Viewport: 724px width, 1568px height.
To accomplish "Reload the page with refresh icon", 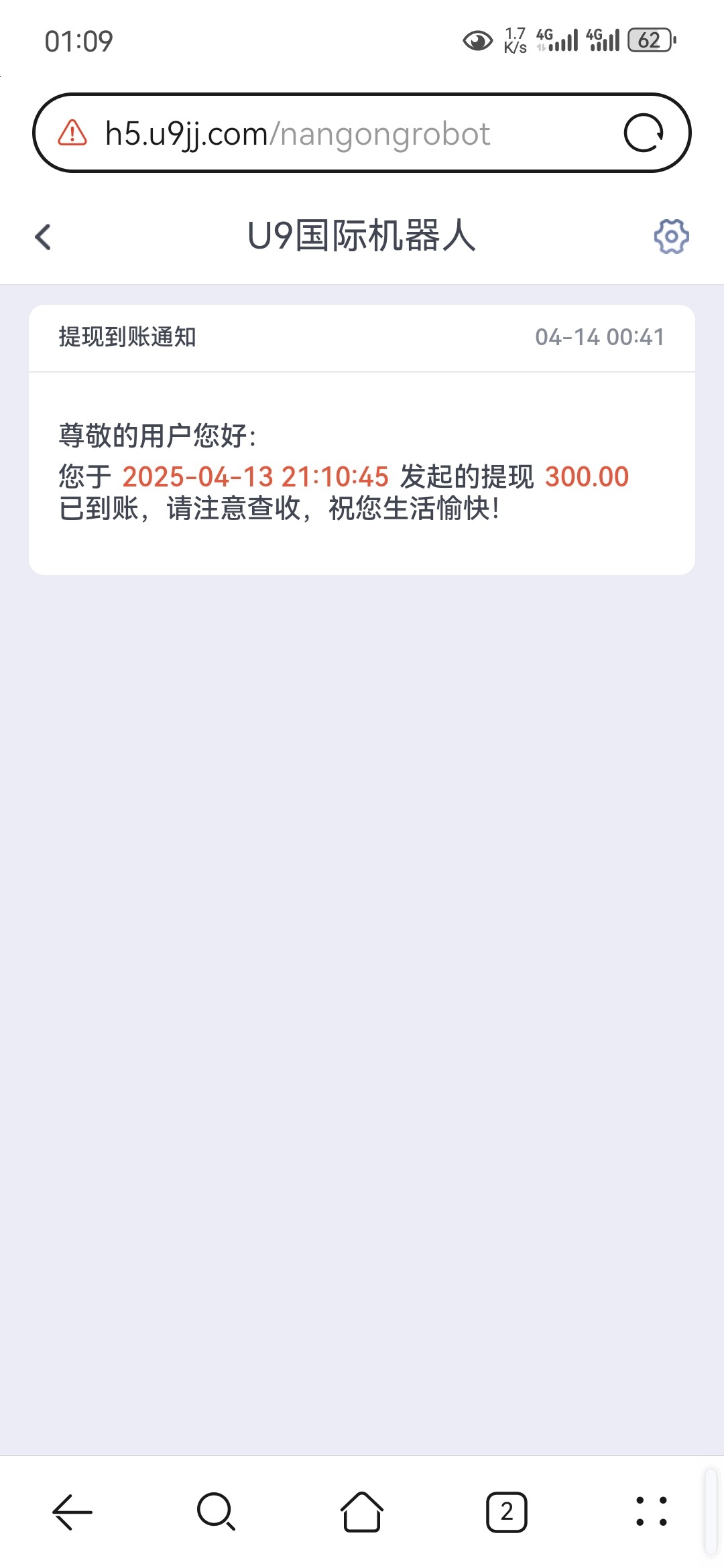I will [x=644, y=133].
